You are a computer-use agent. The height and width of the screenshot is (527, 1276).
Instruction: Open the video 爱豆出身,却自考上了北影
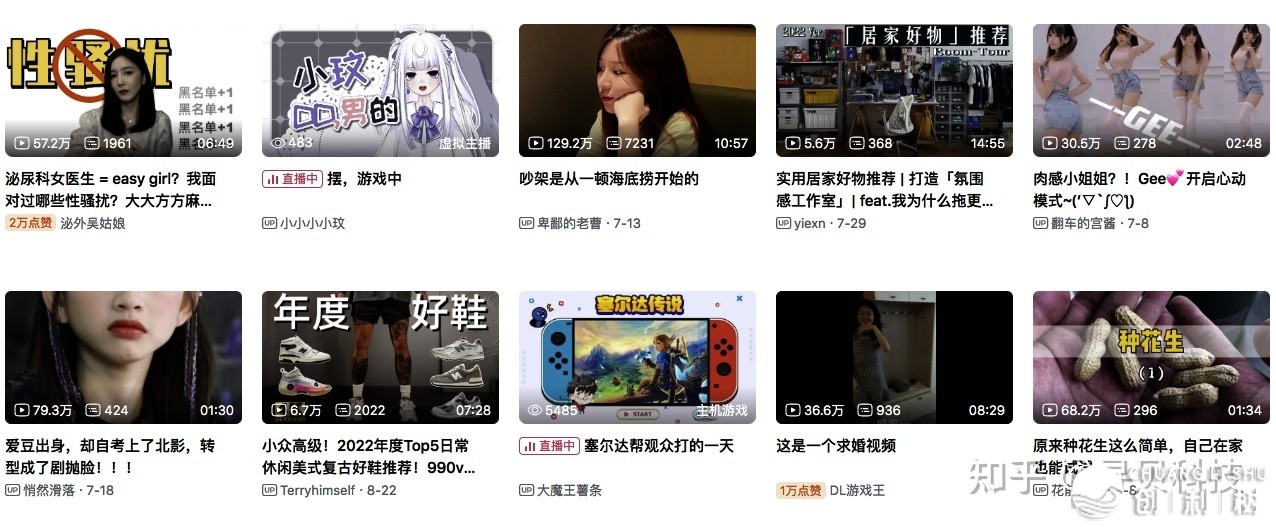123,357
